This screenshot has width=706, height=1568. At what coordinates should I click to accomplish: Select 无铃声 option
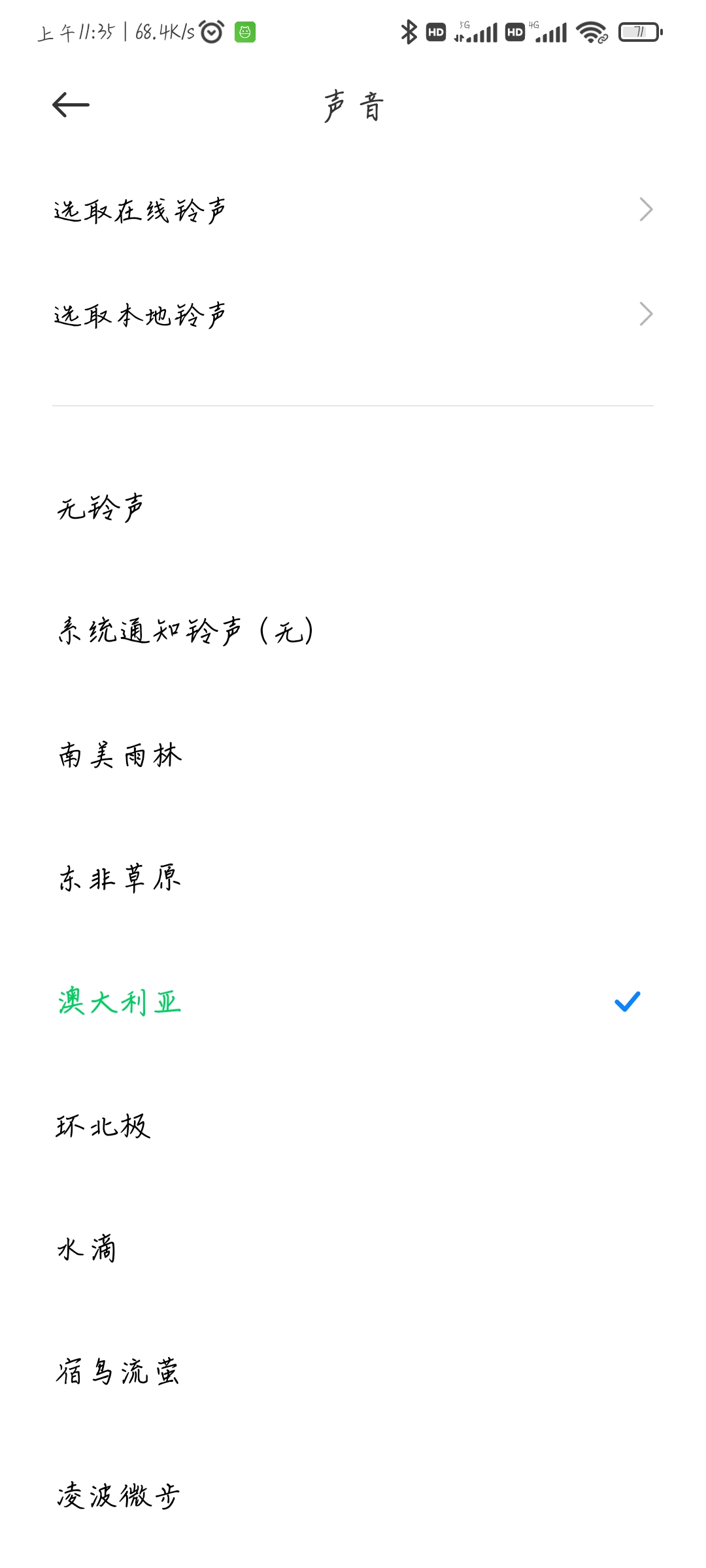click(x=353, y=508)
